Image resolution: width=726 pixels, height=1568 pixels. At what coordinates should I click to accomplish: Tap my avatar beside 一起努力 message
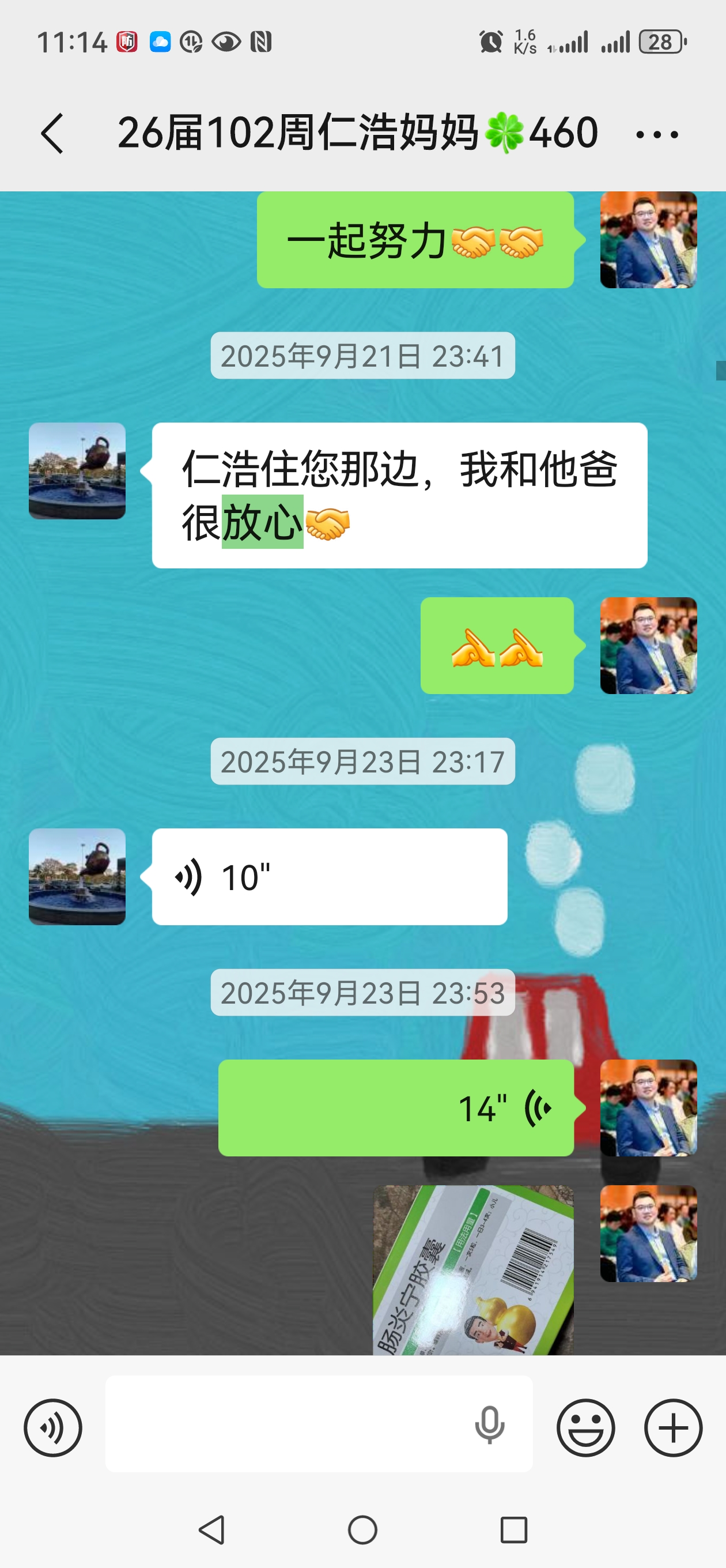[x=648, y=240]
